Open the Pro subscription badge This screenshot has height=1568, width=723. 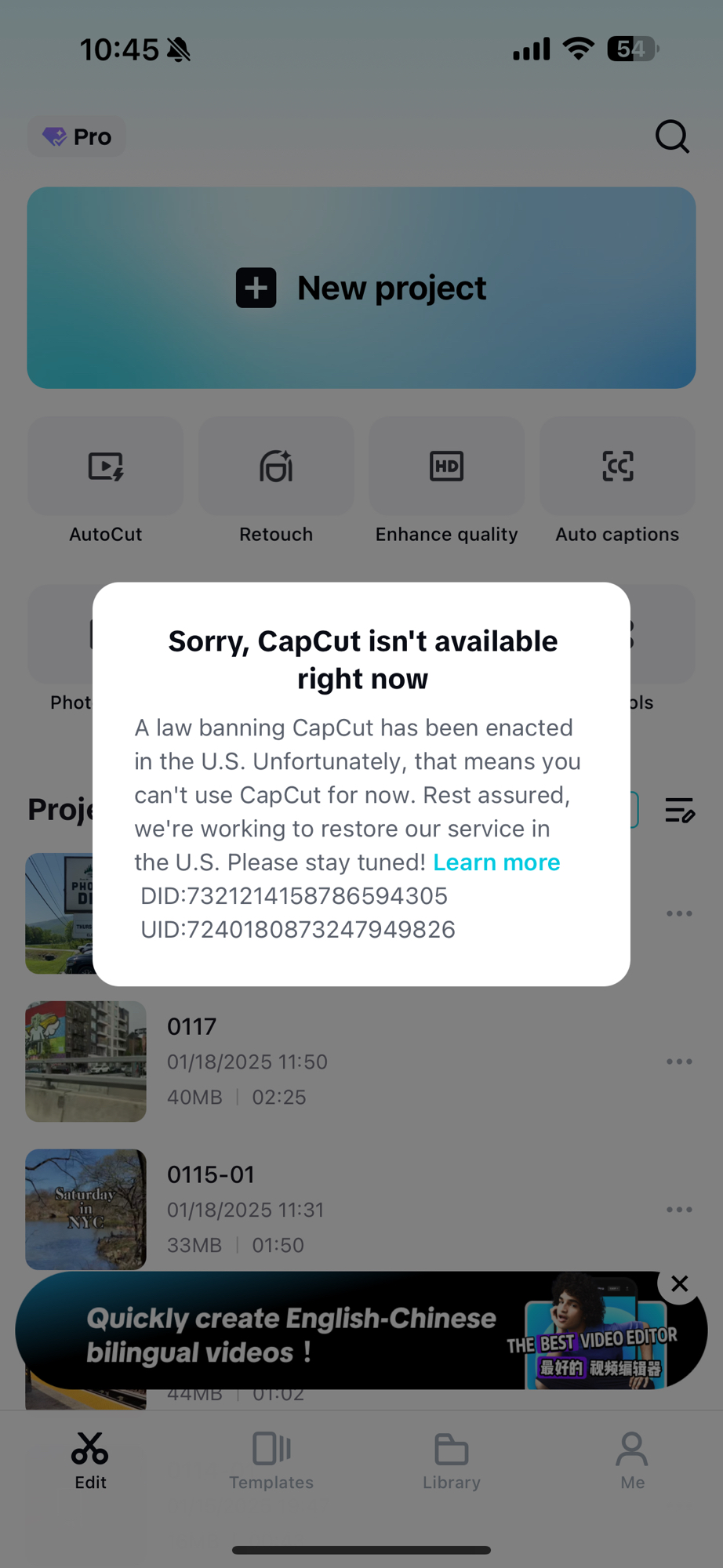77,136
